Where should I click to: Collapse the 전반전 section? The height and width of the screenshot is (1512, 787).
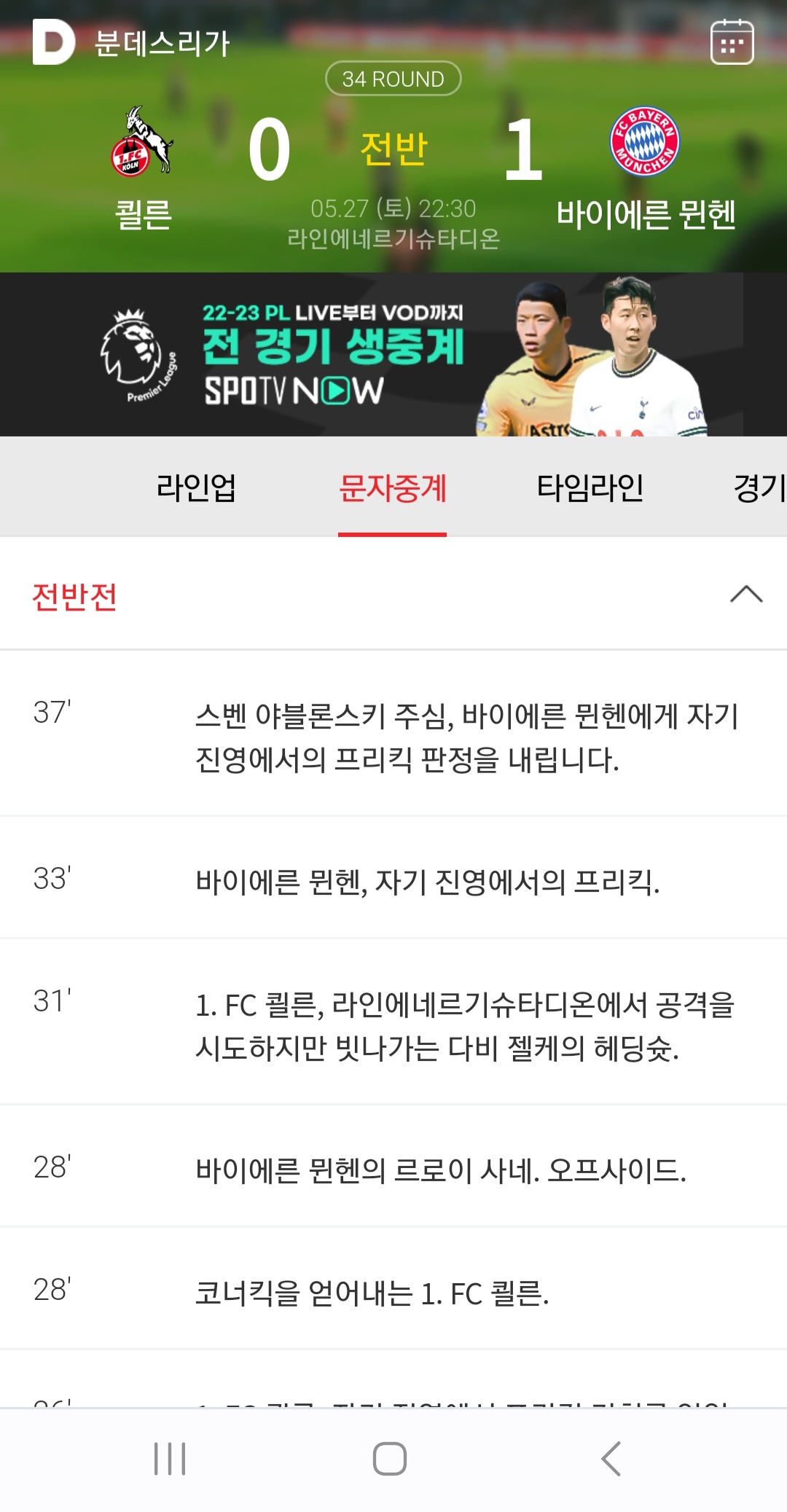tap(746, 595)
